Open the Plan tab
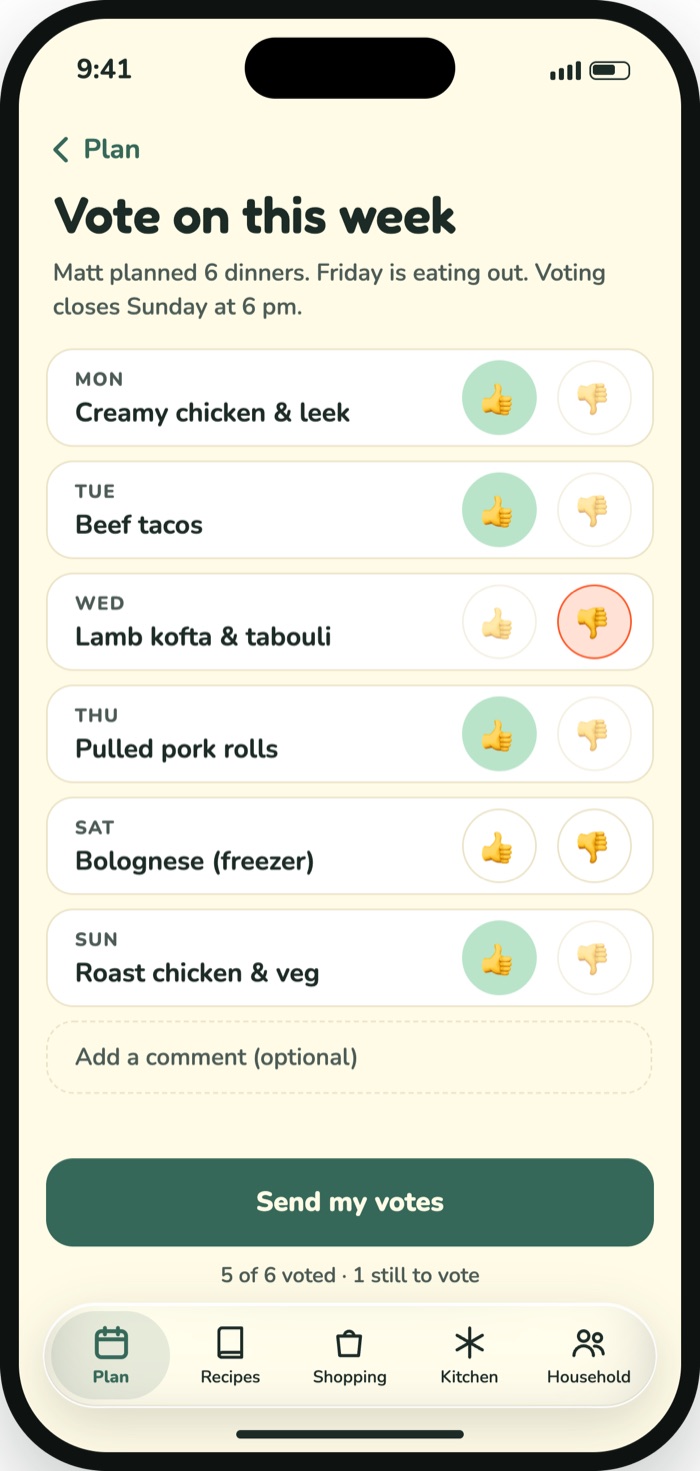The width and height of the screenshot is (700, 1471). (x=110, y=1355)
